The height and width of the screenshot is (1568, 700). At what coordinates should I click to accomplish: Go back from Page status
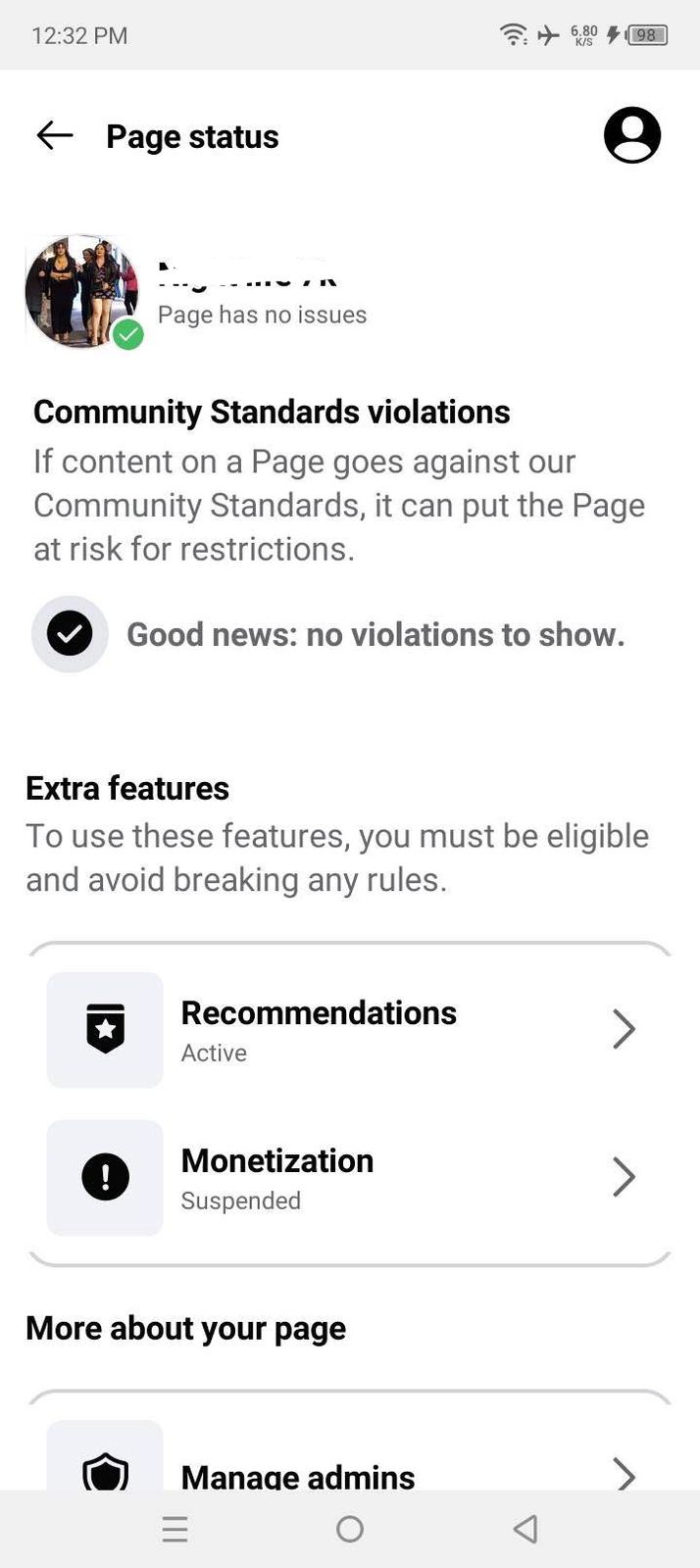click(x=55, y=135)
